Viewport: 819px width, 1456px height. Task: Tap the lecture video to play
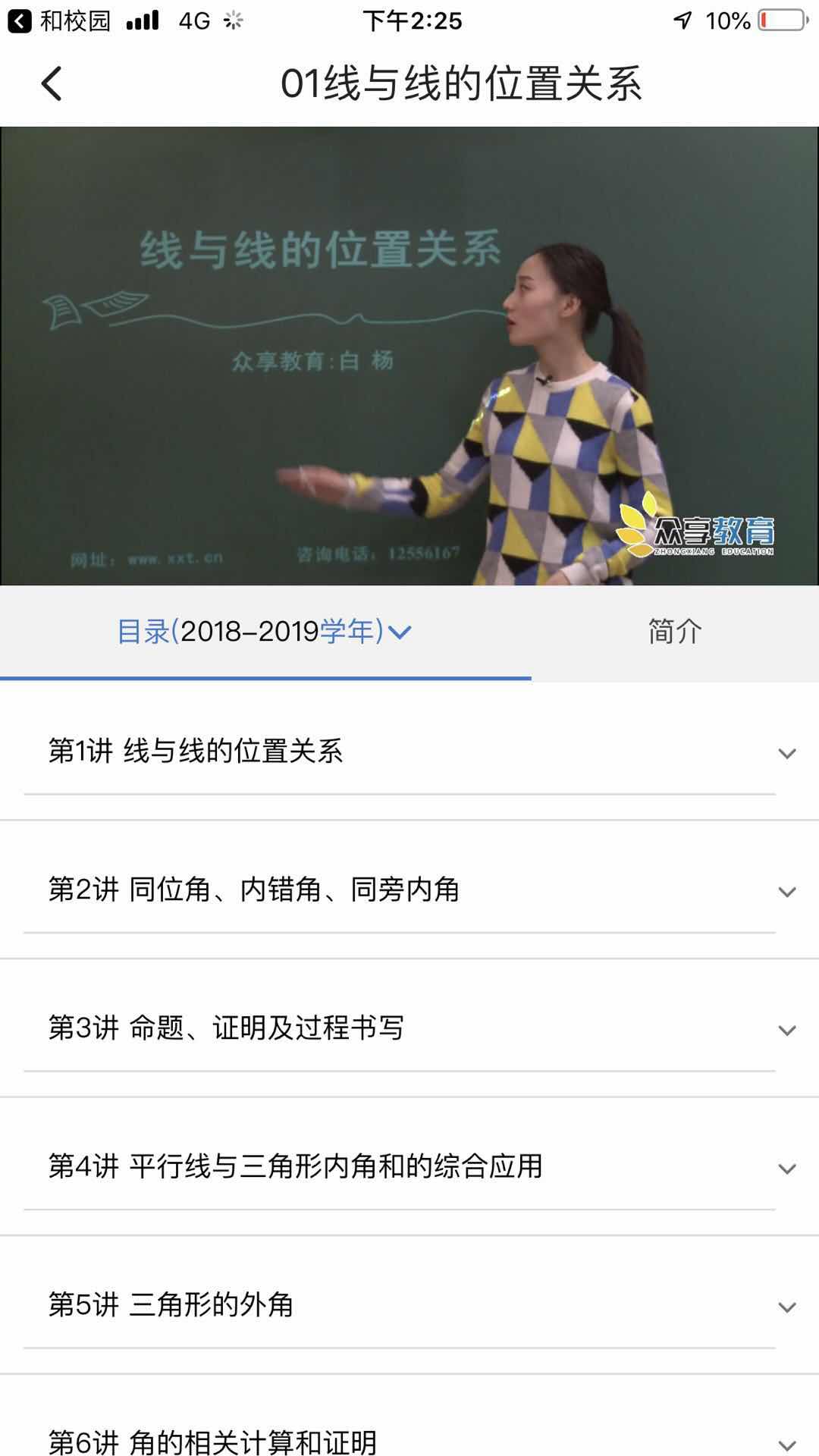tap(409, 356)
